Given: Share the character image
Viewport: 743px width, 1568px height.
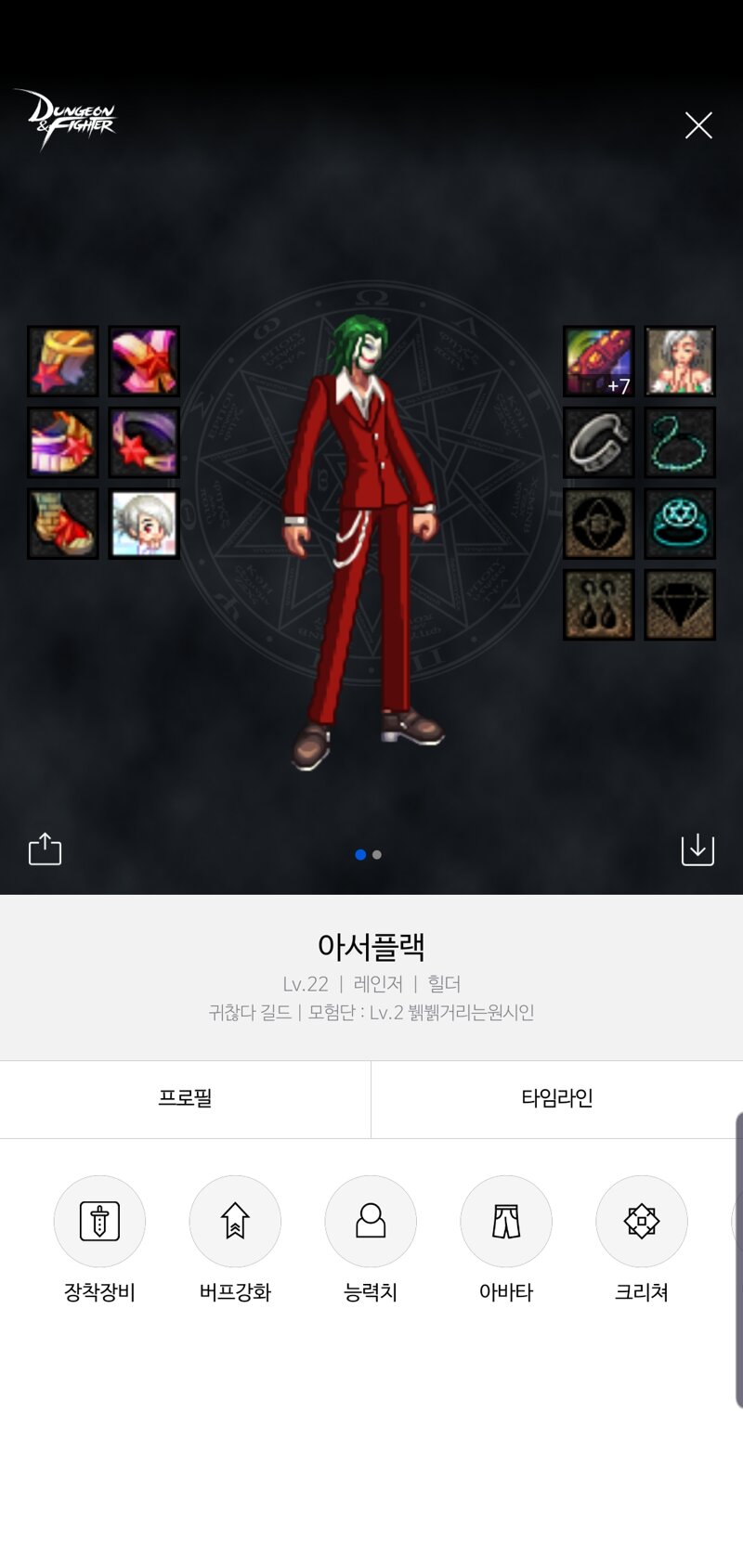Looking at the screenshot, I should pos(45,849).
